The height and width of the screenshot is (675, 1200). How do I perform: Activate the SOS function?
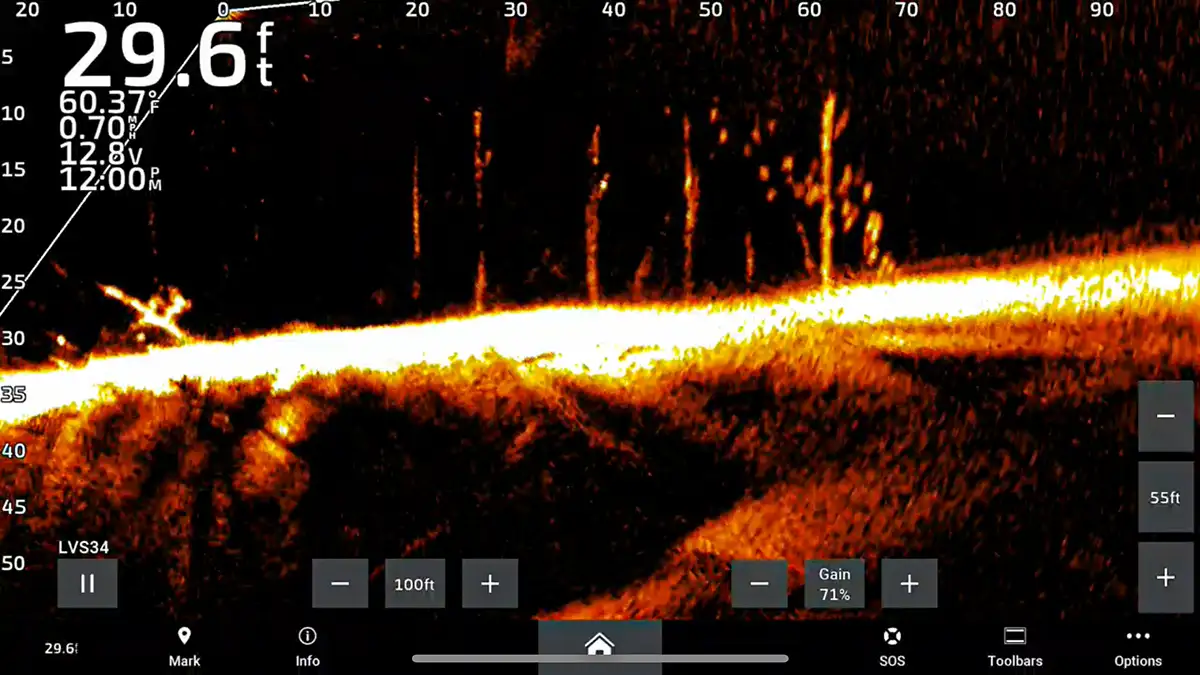click(891, 647)
